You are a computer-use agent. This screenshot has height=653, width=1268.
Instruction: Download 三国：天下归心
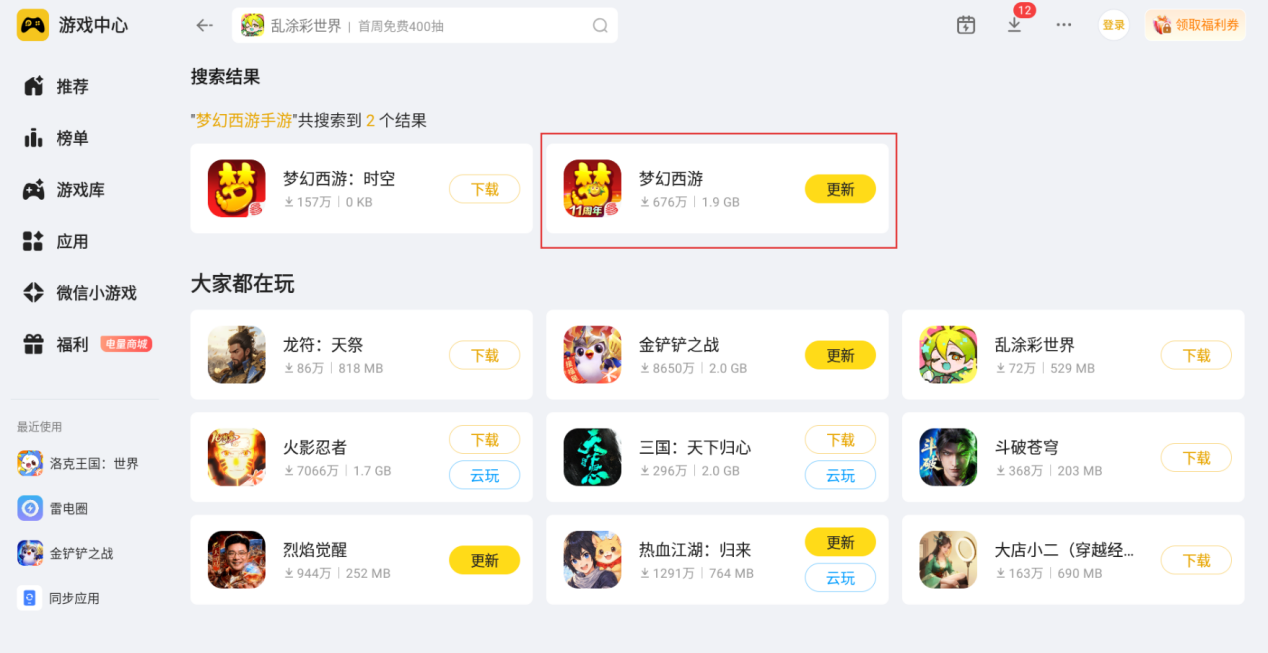[840, 440]
